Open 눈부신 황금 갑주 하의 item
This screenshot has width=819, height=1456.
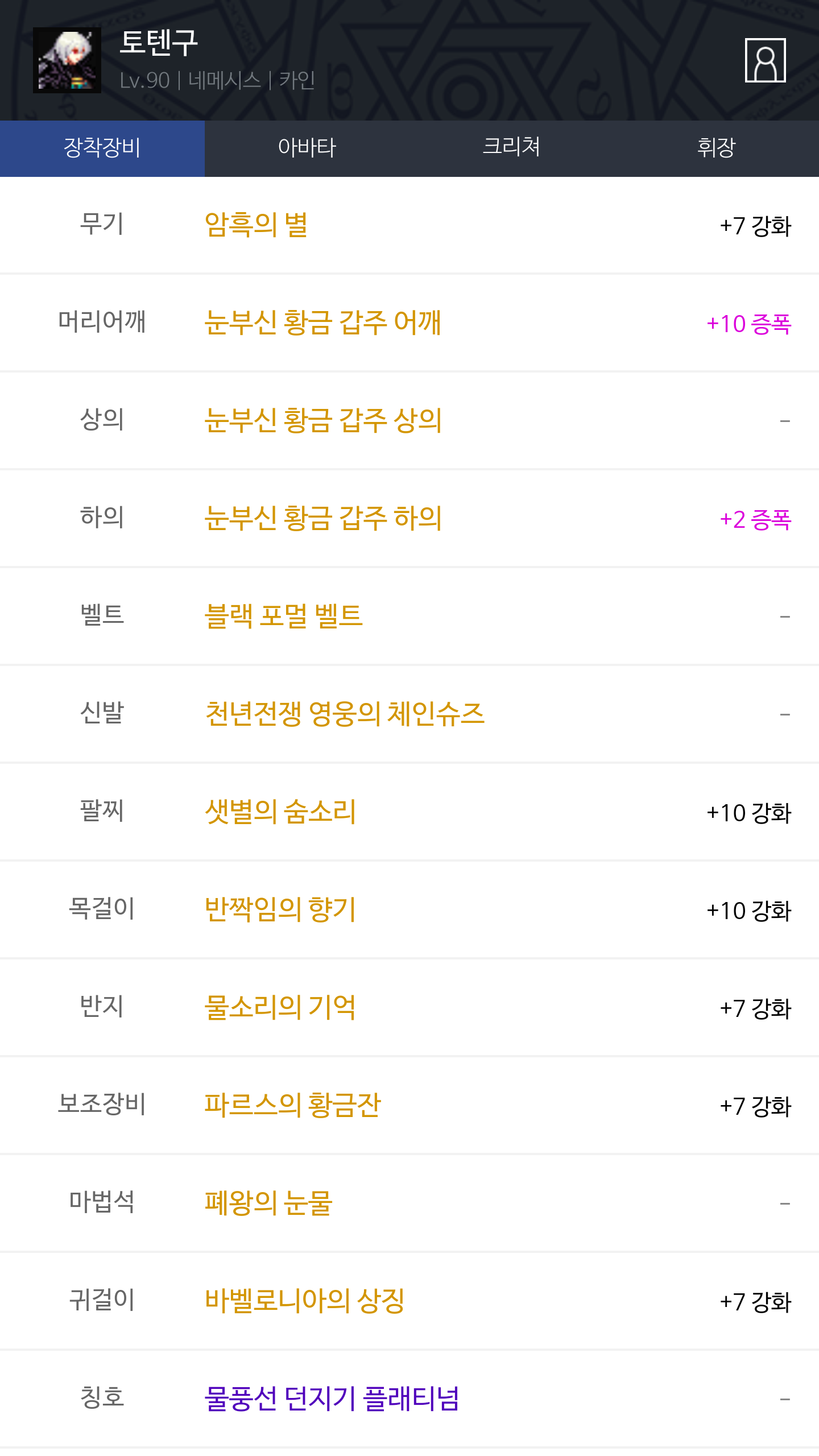323,518
